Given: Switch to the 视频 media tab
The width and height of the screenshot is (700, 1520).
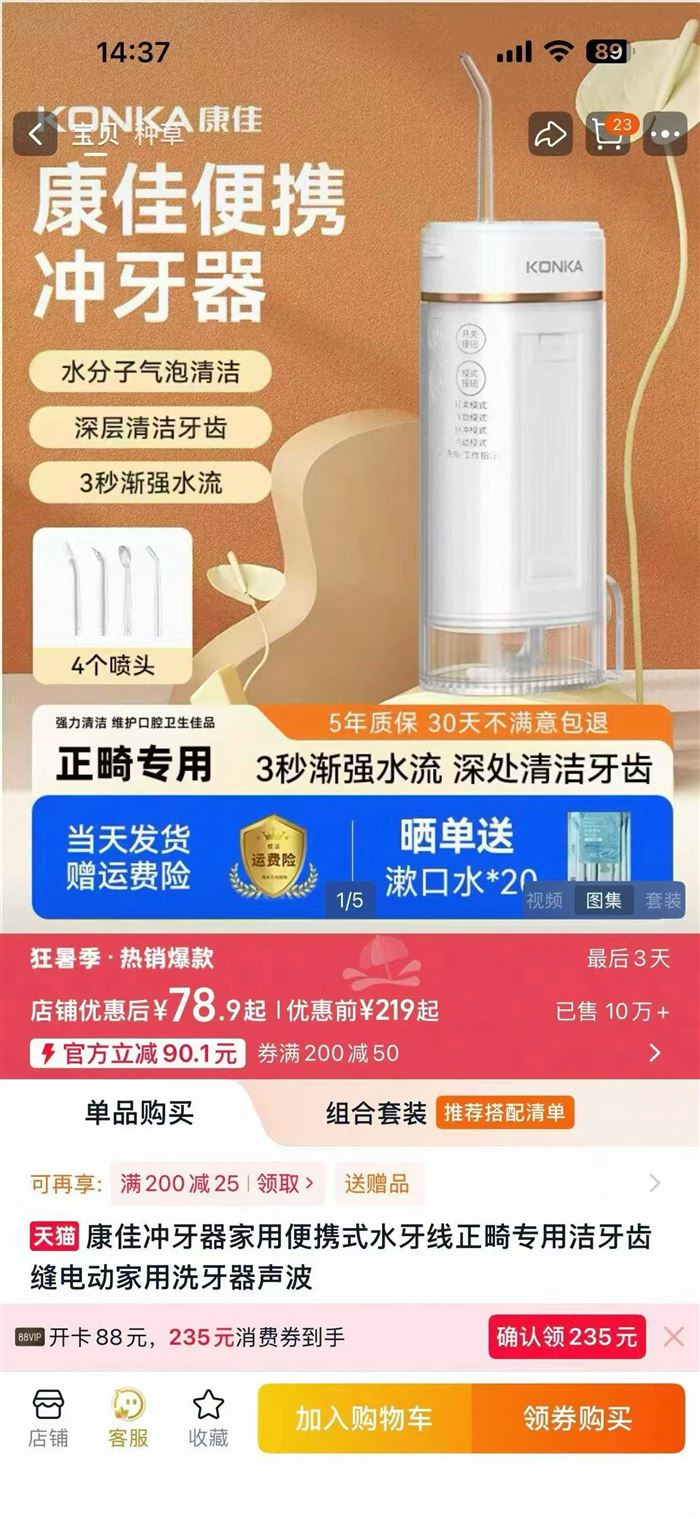Looking at the screenshot, I should (545, 900).
